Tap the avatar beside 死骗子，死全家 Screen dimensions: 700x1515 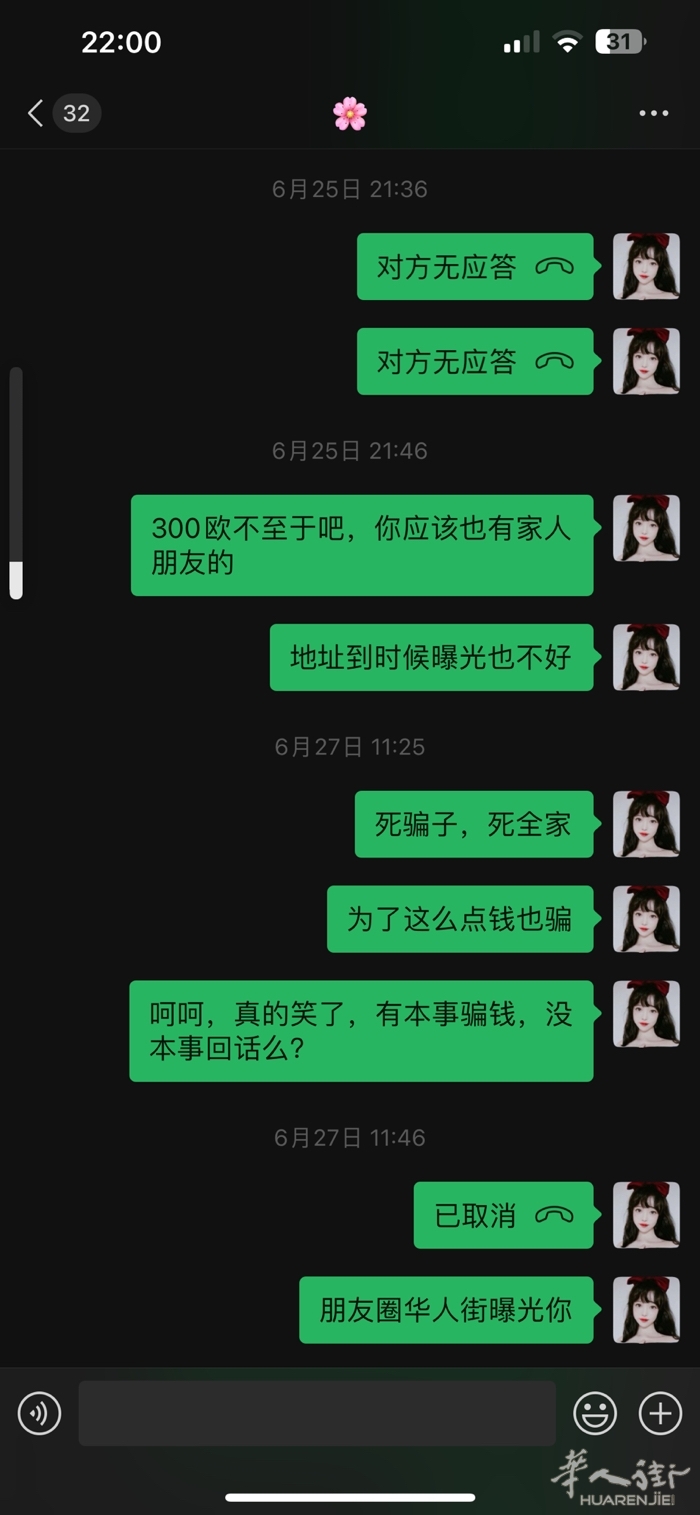pyautogui.click(x=646, y=824)
